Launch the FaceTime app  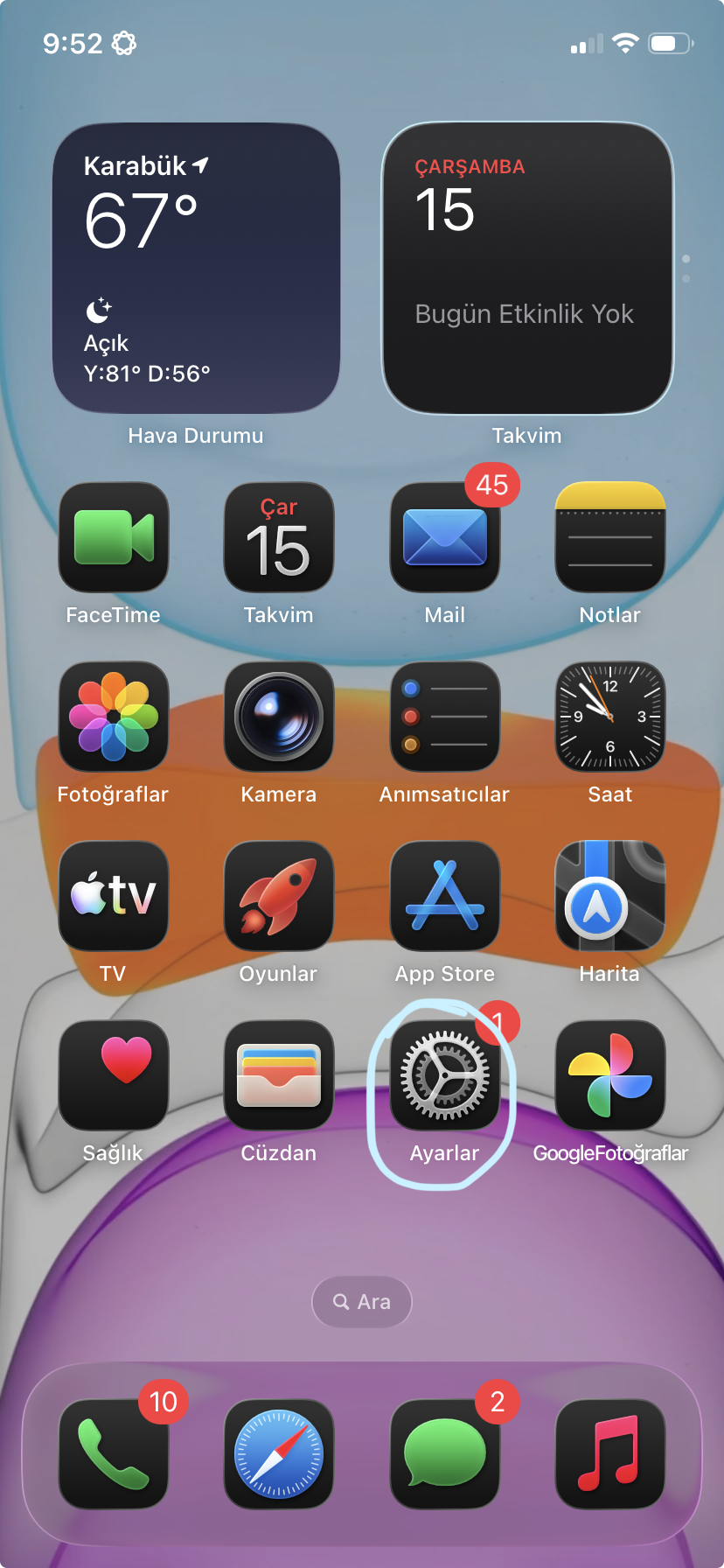(114, 537)
